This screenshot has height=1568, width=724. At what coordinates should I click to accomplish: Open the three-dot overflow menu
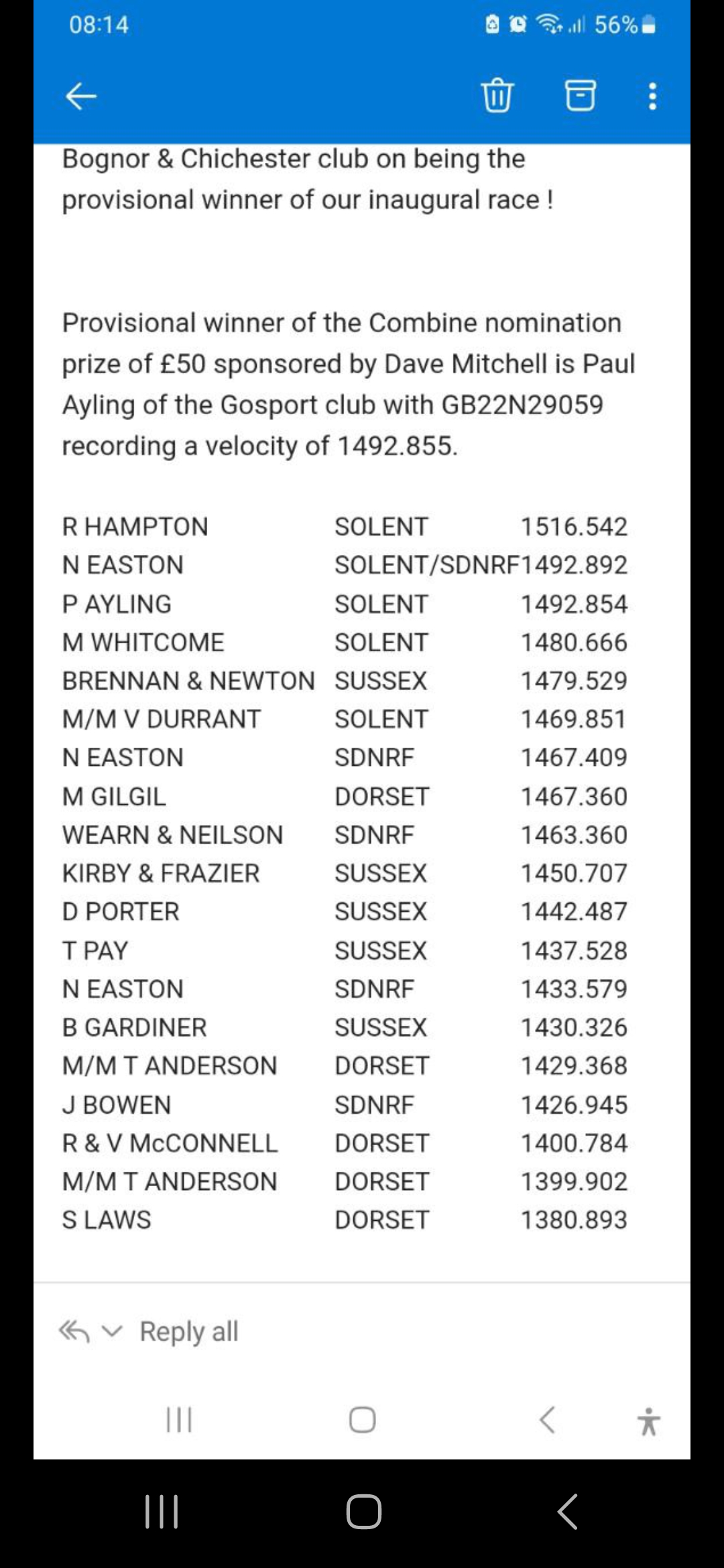click(652, 96)
